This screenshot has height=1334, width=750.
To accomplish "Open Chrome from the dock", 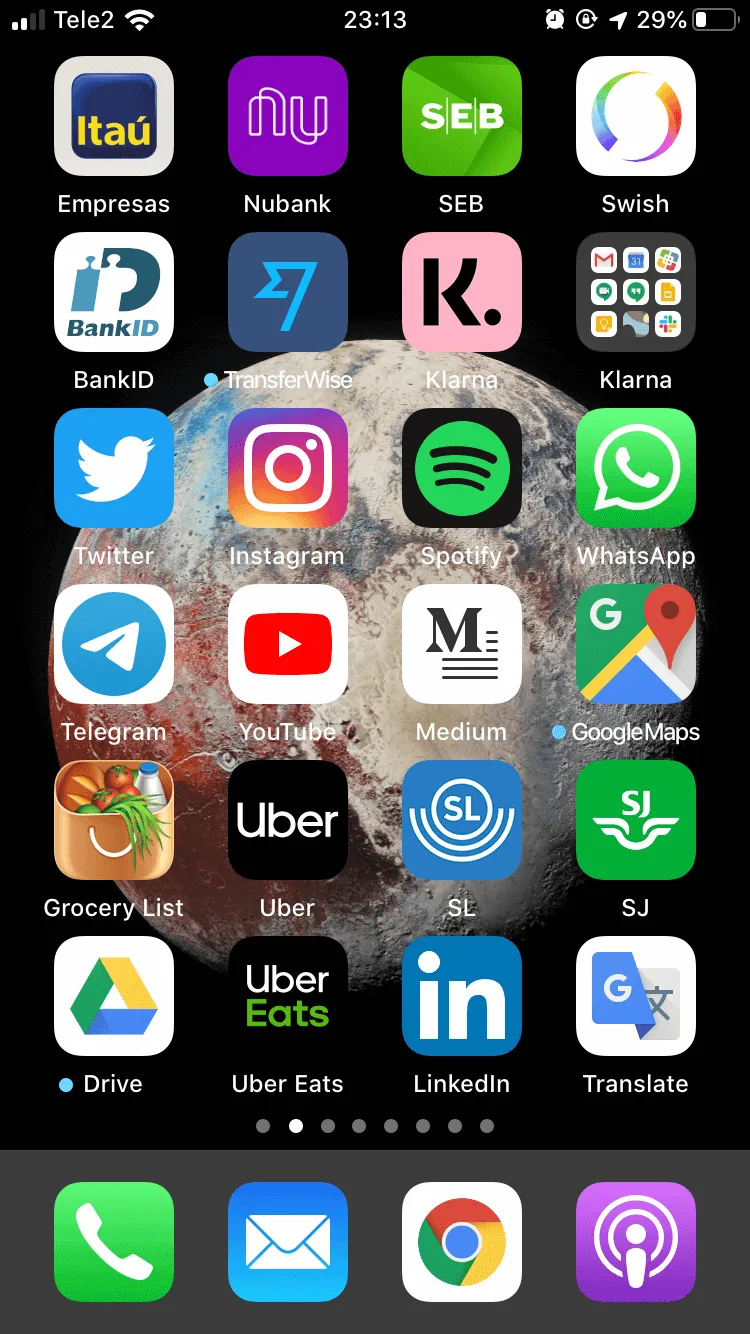I will (462, 1242).
